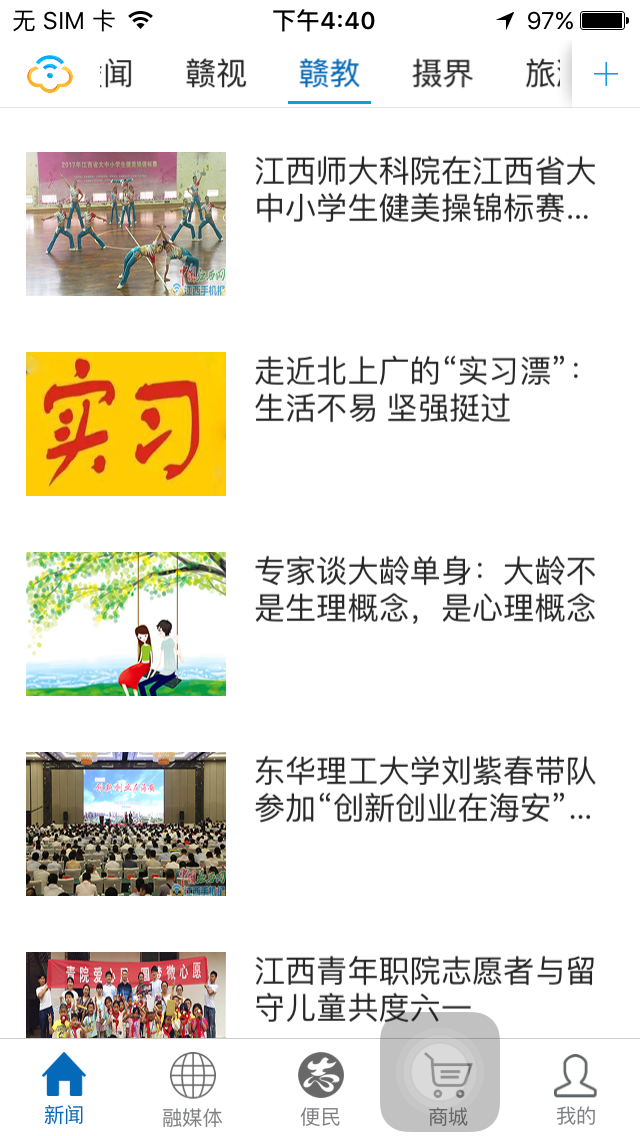Screen dimensions: 640x1136
Task: Open the 便民 services tab
Action: tap(320, 1090)
